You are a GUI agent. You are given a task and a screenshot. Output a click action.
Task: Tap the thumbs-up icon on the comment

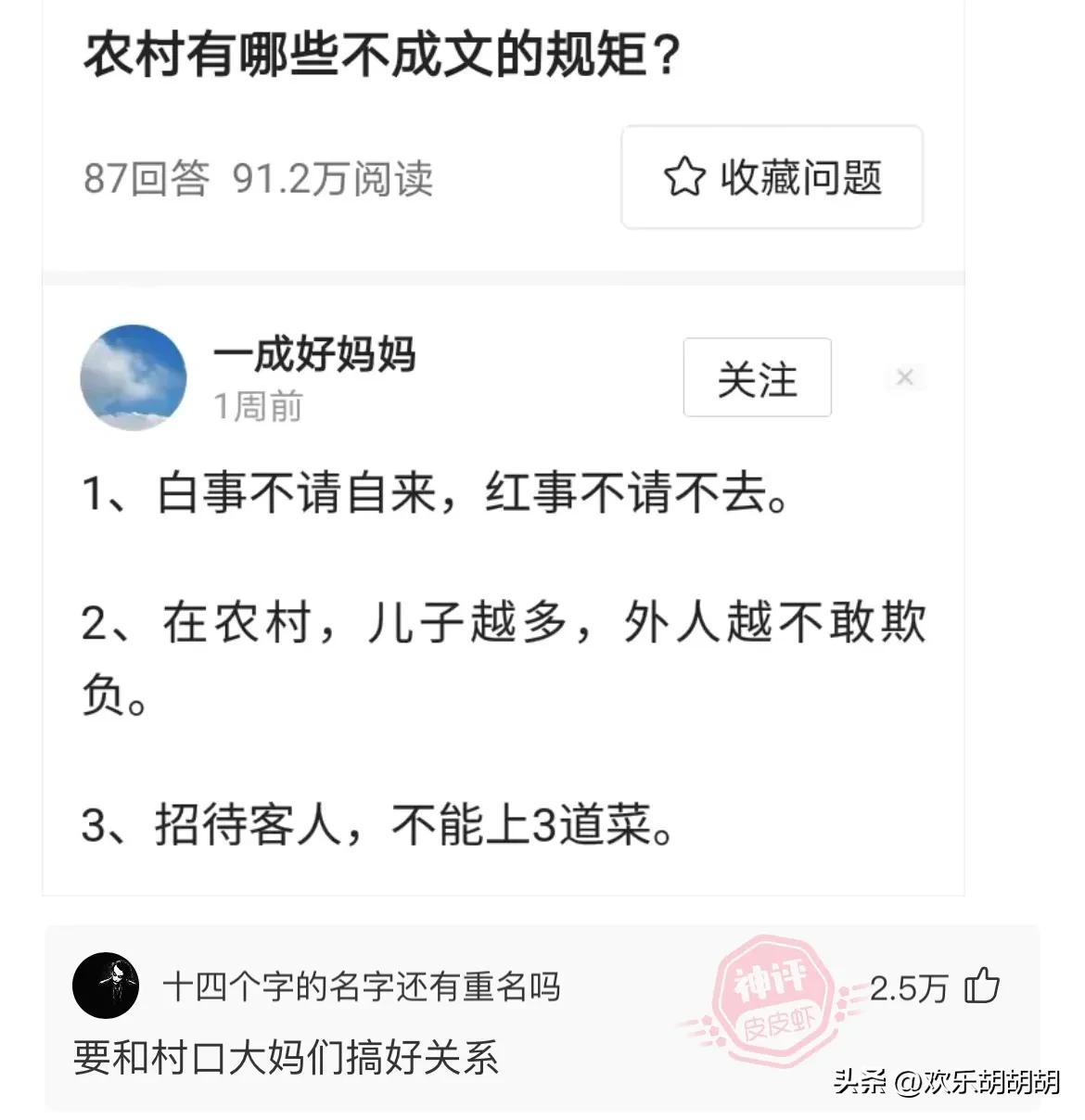point(981,986)
